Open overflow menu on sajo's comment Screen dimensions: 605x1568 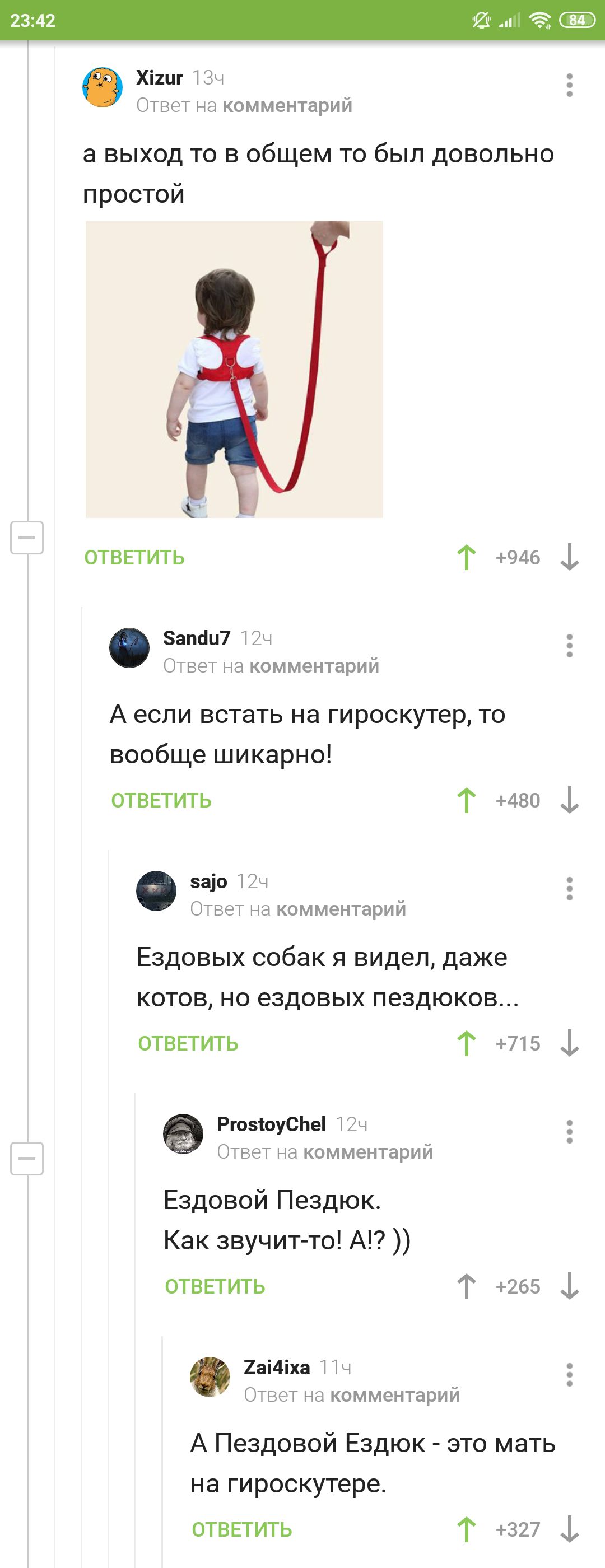pos(569,889)
